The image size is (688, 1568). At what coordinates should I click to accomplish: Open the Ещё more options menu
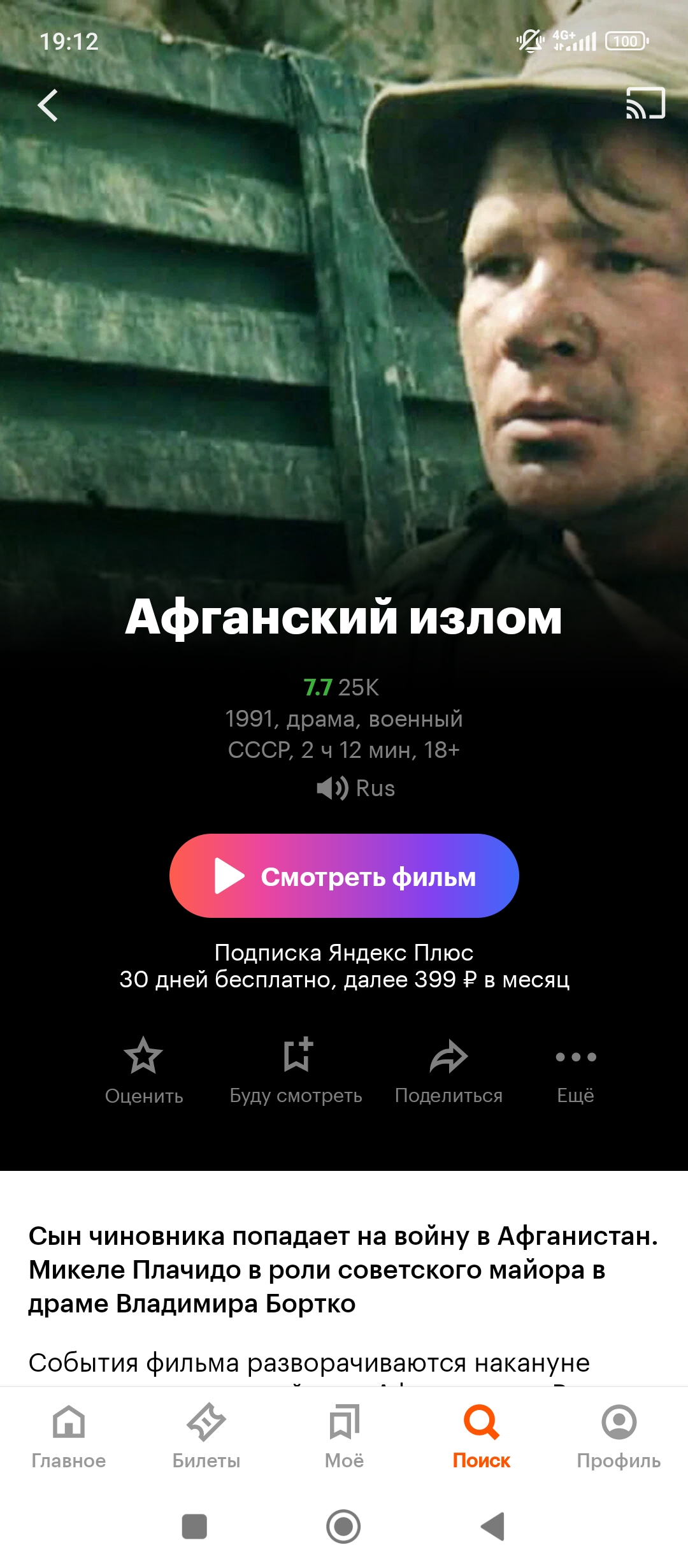pyautogui.click(x=575, y=1070)
